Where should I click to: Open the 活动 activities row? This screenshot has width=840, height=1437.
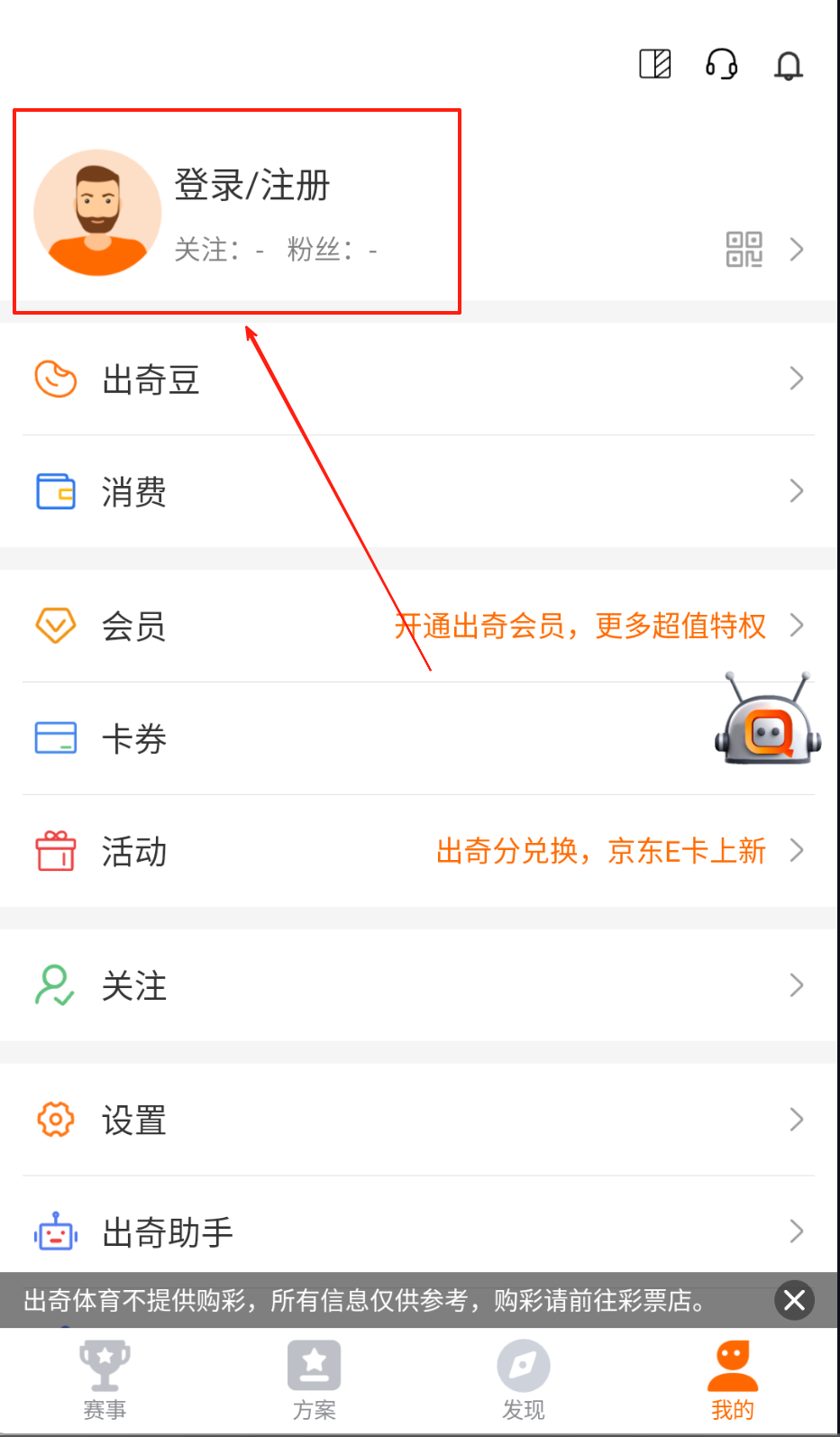click(419, 851)
